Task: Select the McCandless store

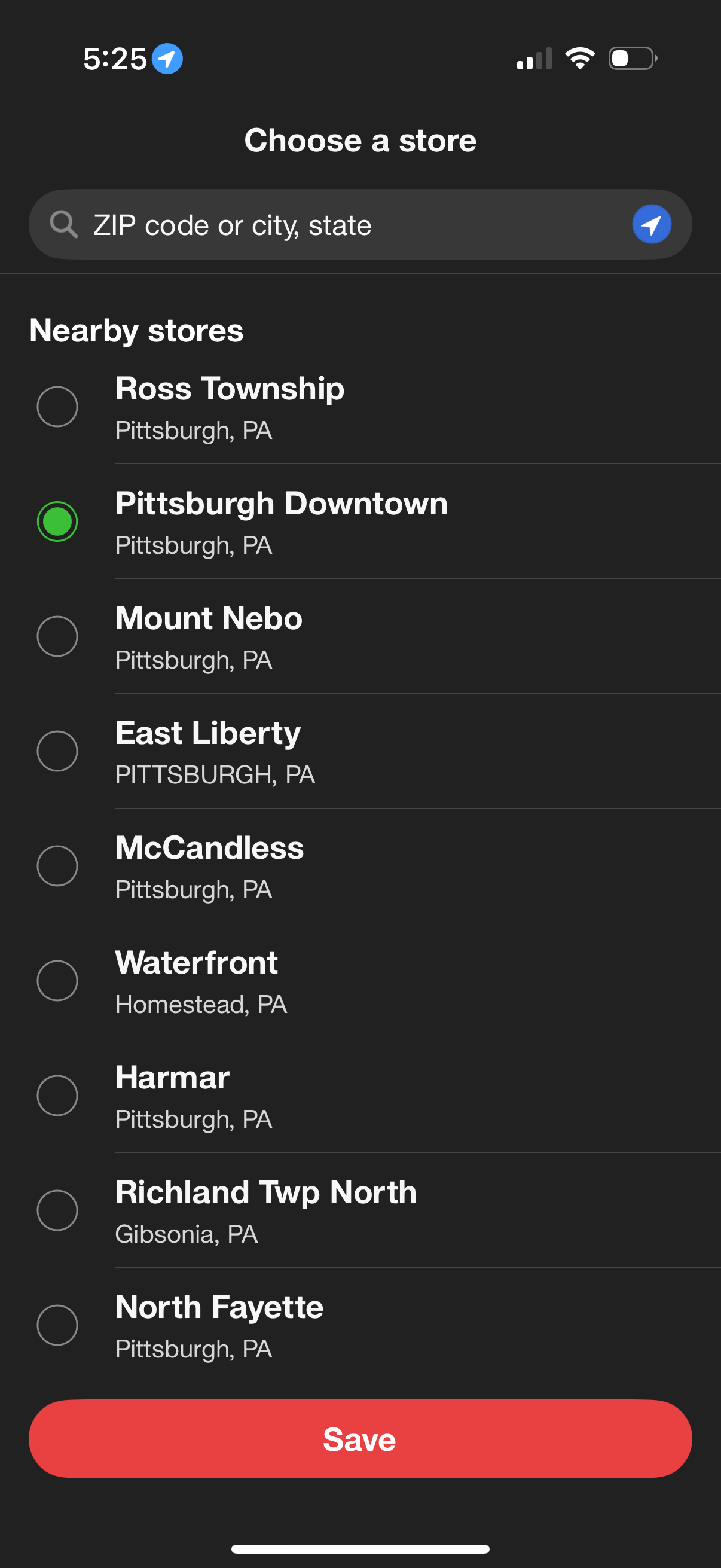Action: [x=57, y=866]
